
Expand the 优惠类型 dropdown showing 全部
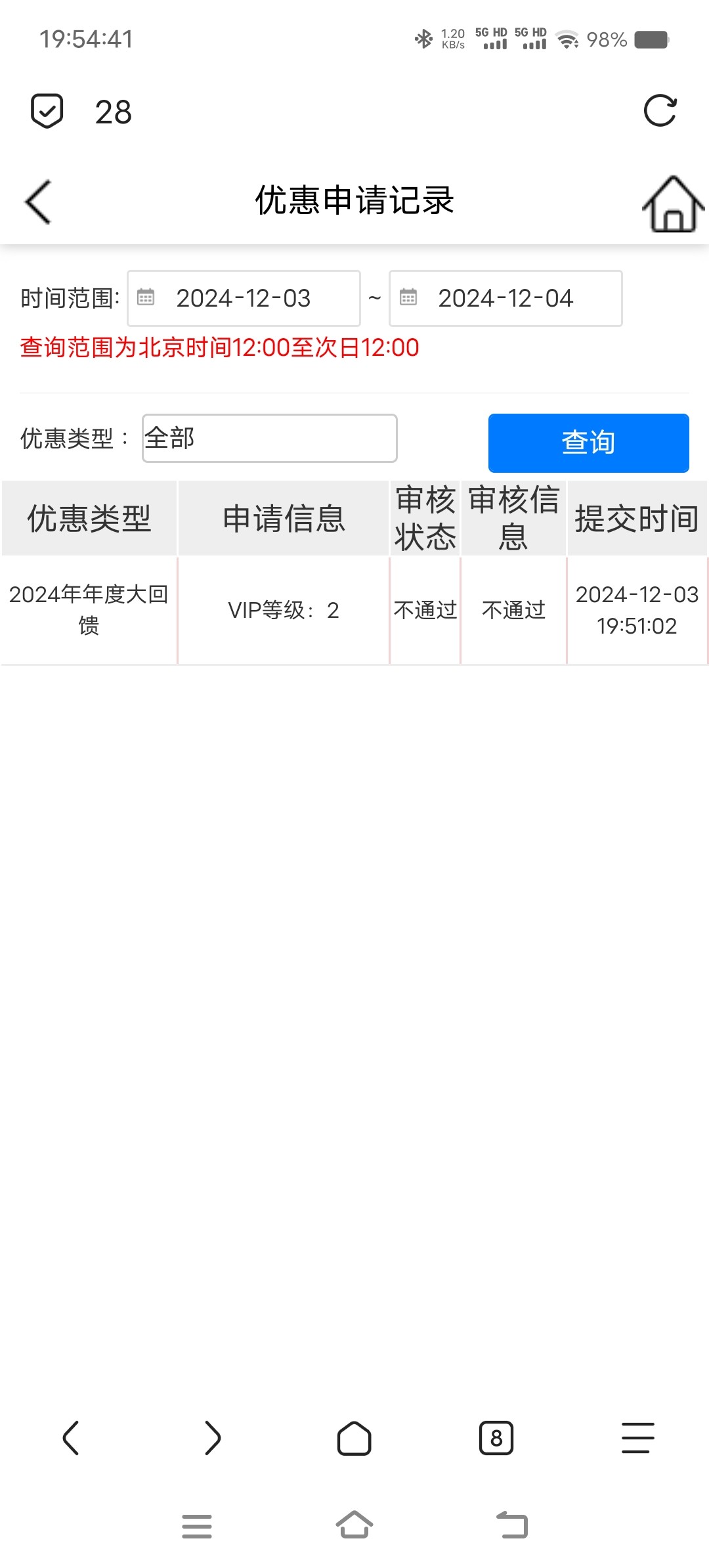point(270,438)
